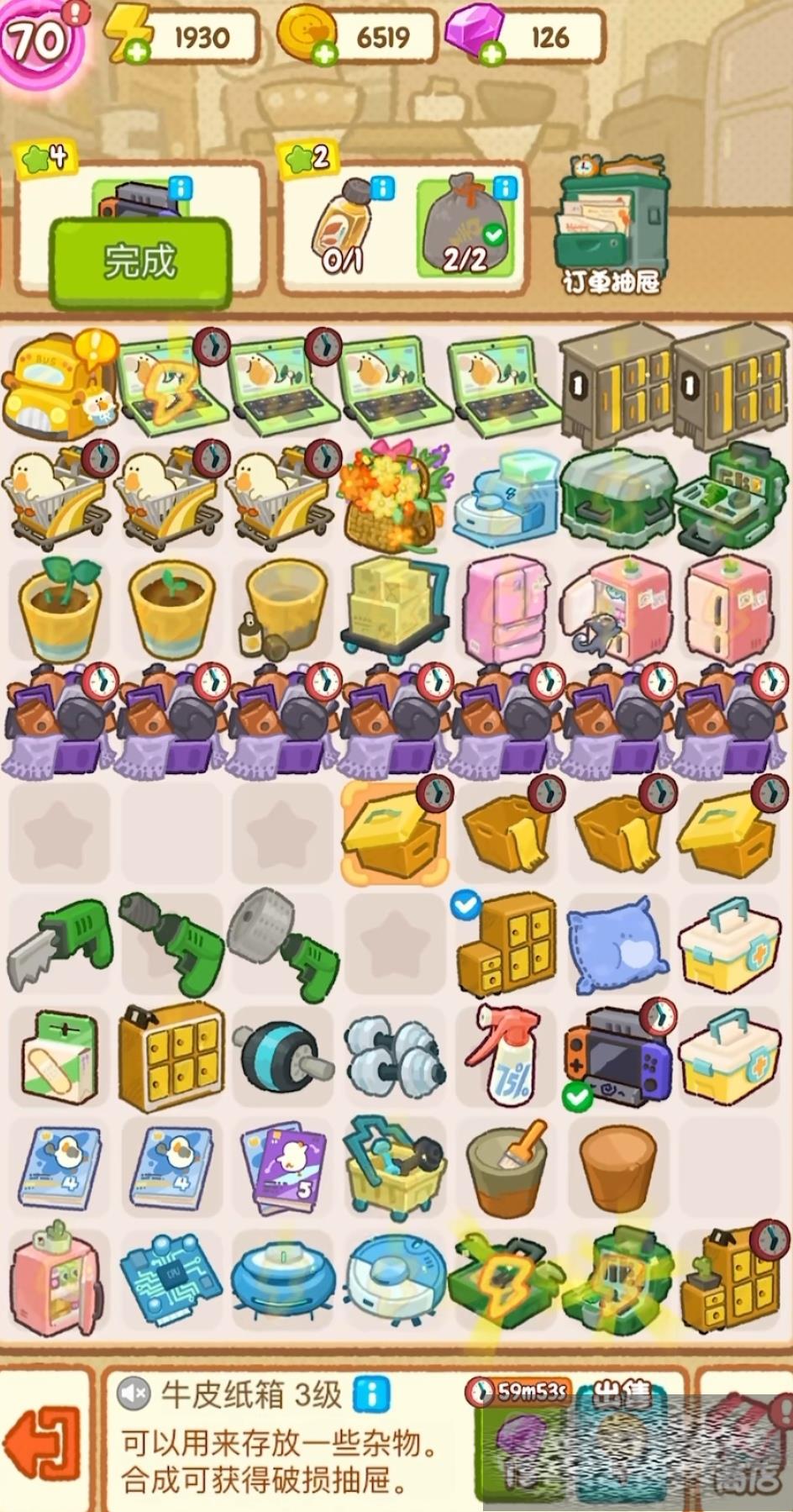This screenshot has height=1512, width=793.
Task: Add more energy with the plus icon
Action: pyautogui.click(x=137, y=53)
